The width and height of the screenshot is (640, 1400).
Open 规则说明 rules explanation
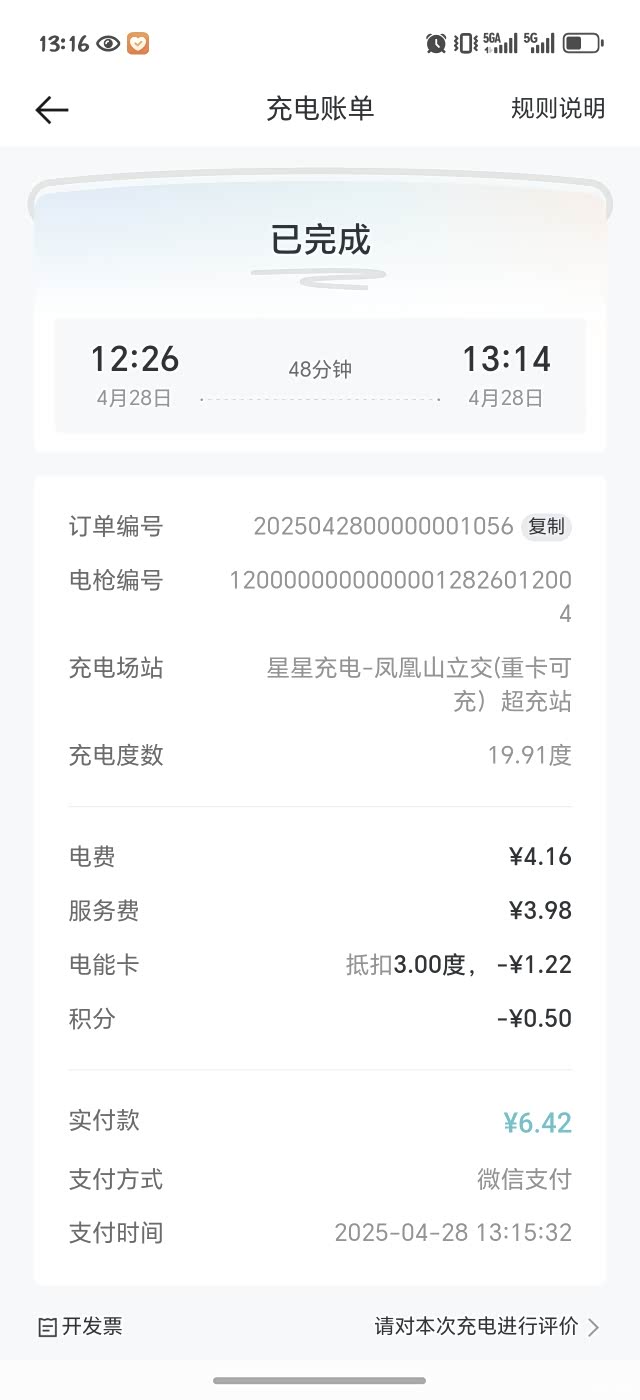pos(557,108)
